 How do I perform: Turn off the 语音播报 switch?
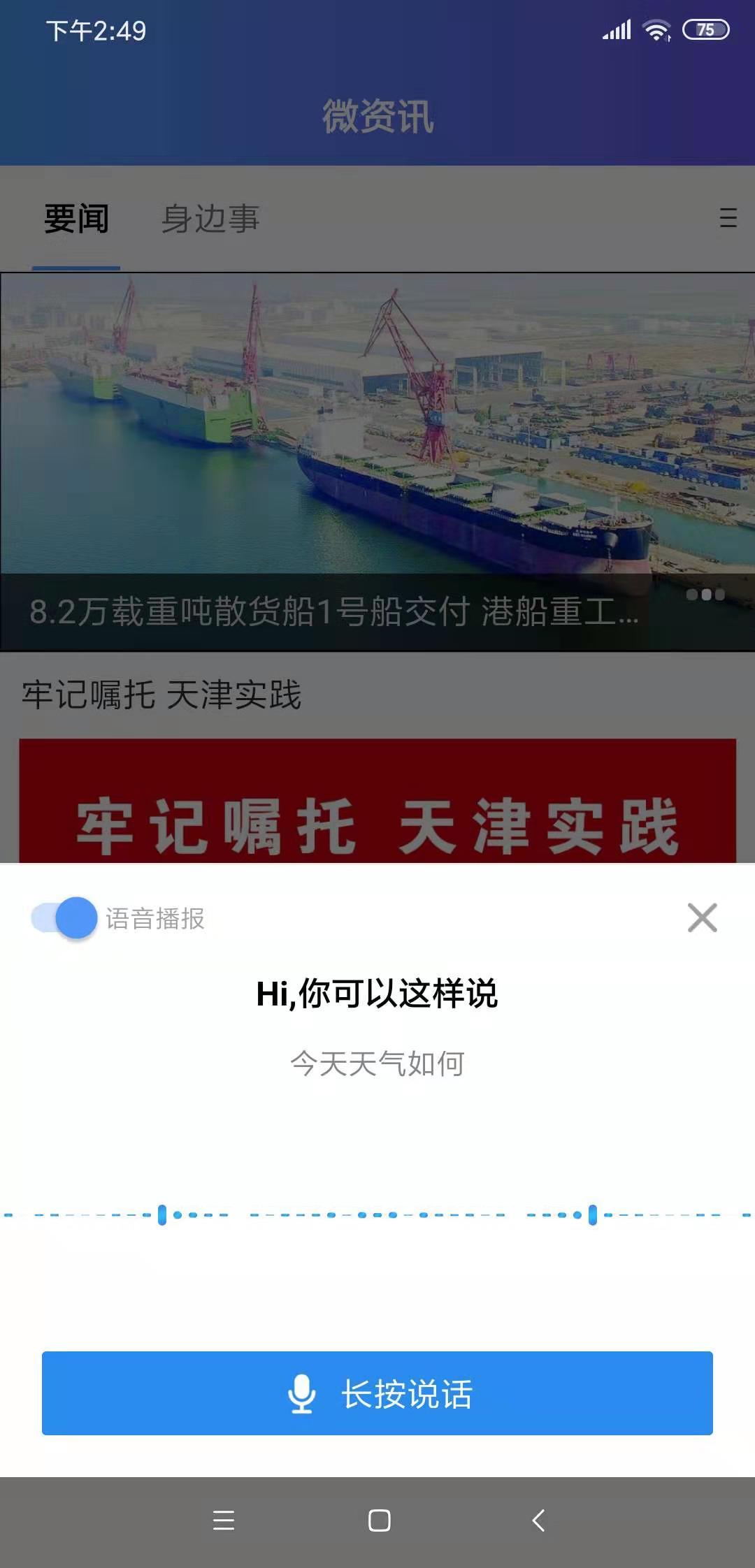pos(64,918)
